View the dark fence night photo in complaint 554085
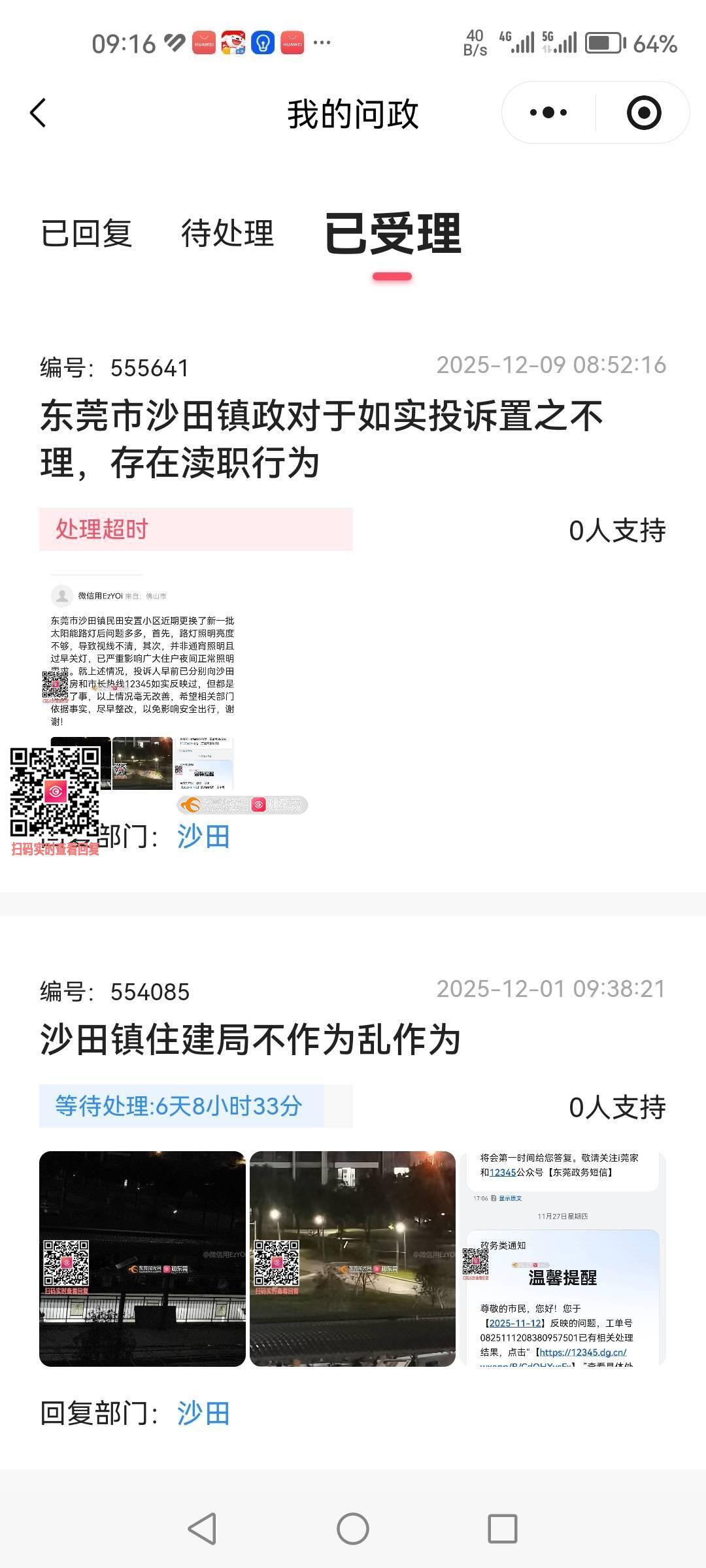The width and height of the screenshot is (706, 1568). tap(143, 1258)
